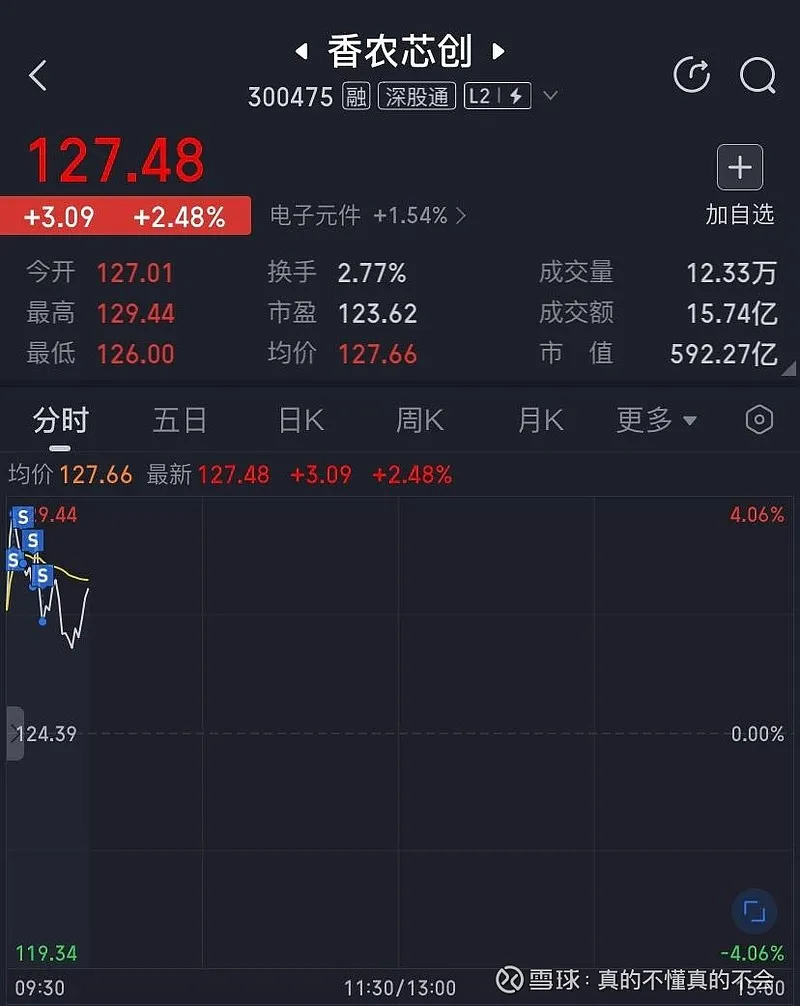Go back to the previous screen
800x1006 pixels.
point(38,75)
